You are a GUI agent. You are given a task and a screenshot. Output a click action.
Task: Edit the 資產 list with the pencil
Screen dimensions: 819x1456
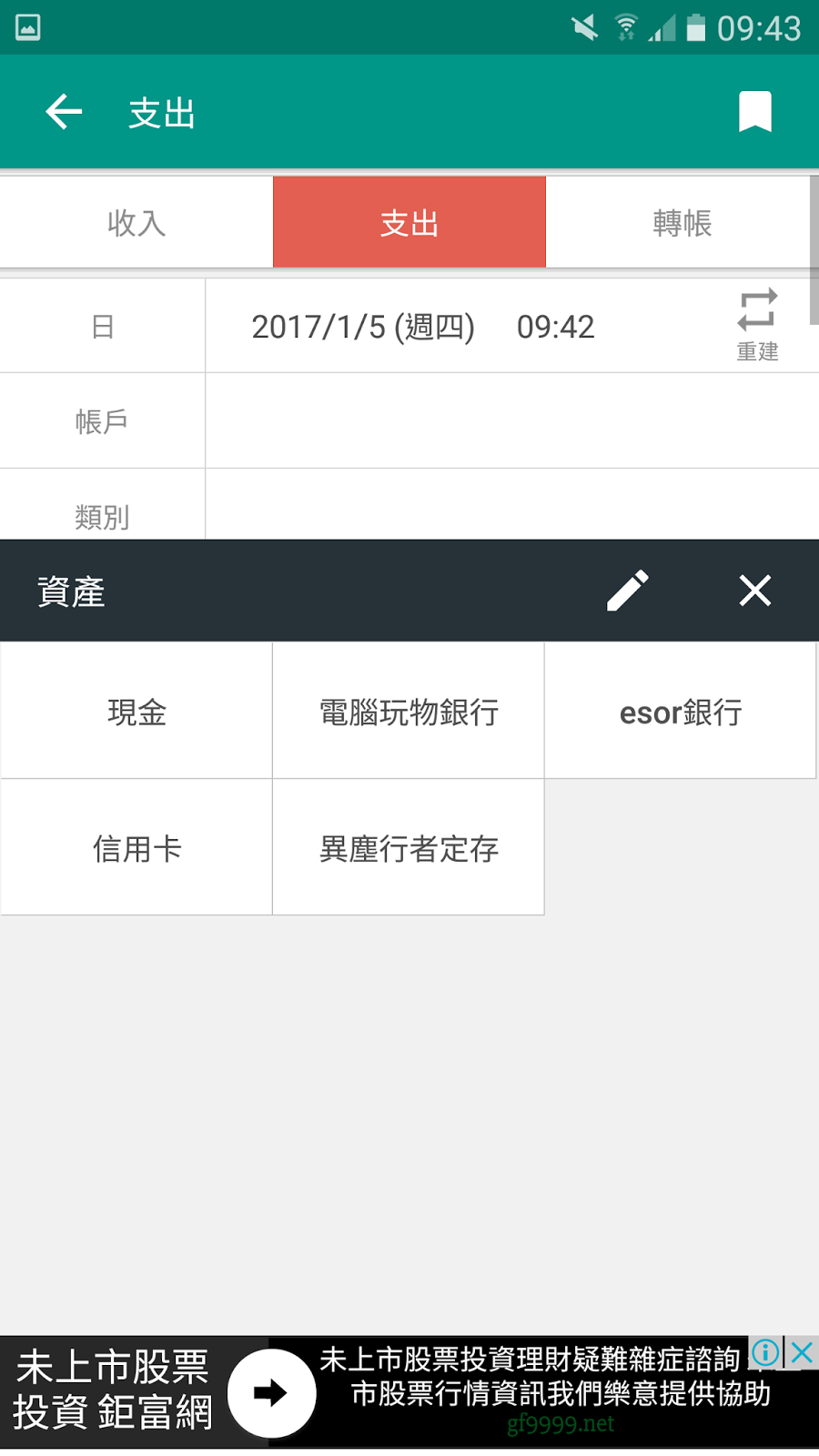click(x=628, y=591)
